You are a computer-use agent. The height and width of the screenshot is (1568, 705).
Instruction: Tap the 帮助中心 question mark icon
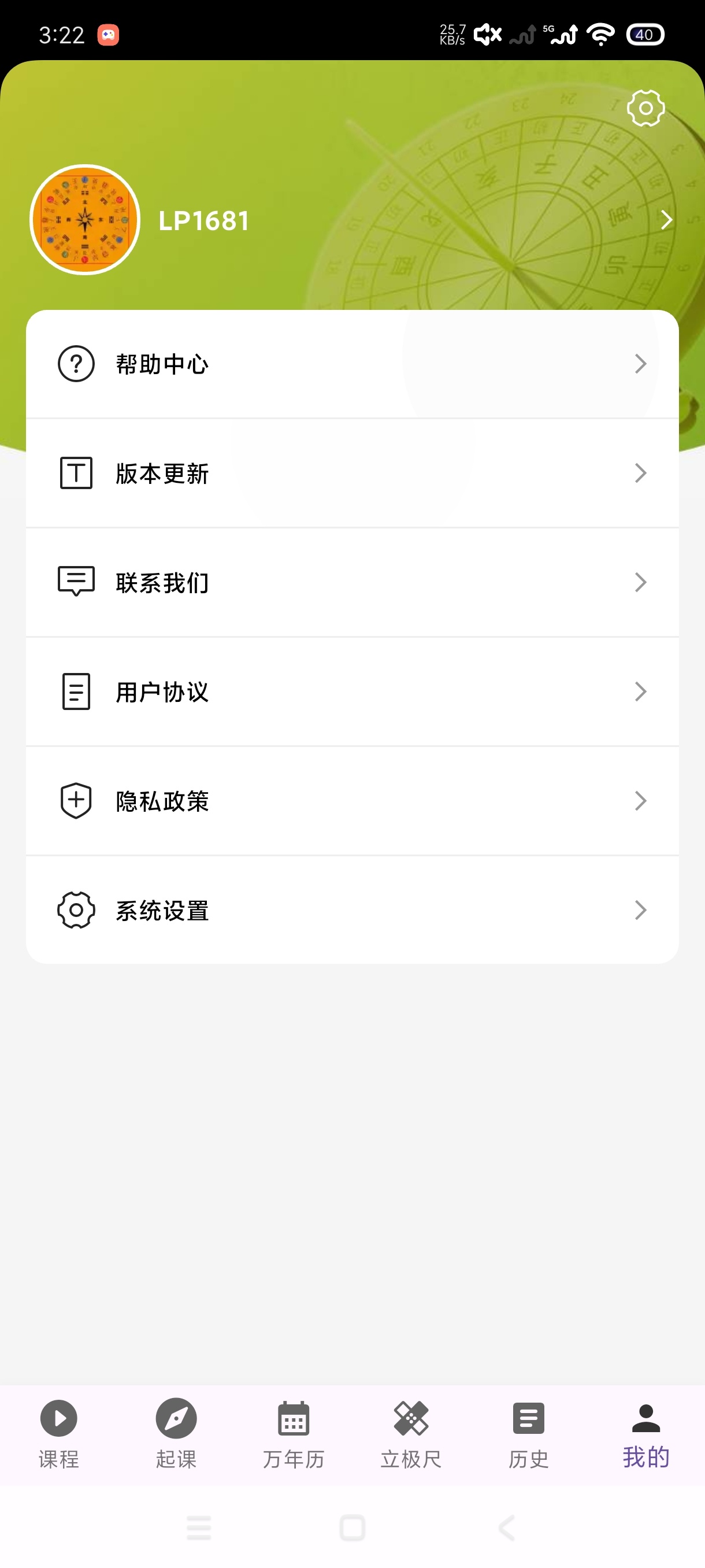tap(75, 364)
